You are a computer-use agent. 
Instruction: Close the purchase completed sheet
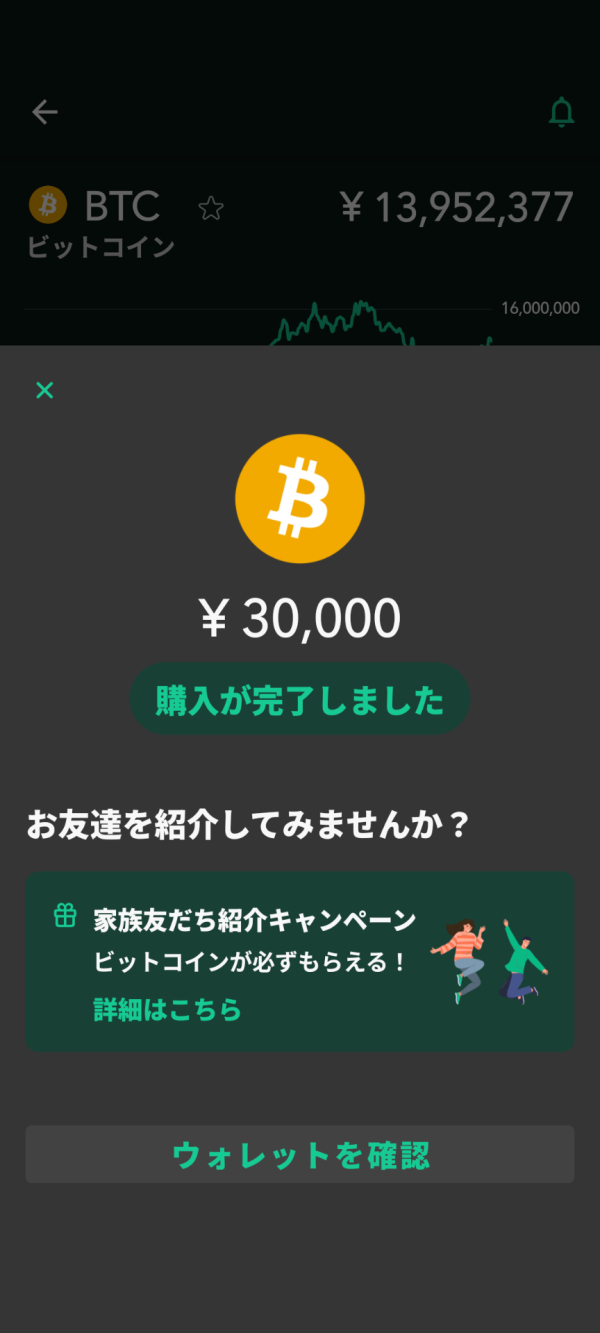pos(44,390)
